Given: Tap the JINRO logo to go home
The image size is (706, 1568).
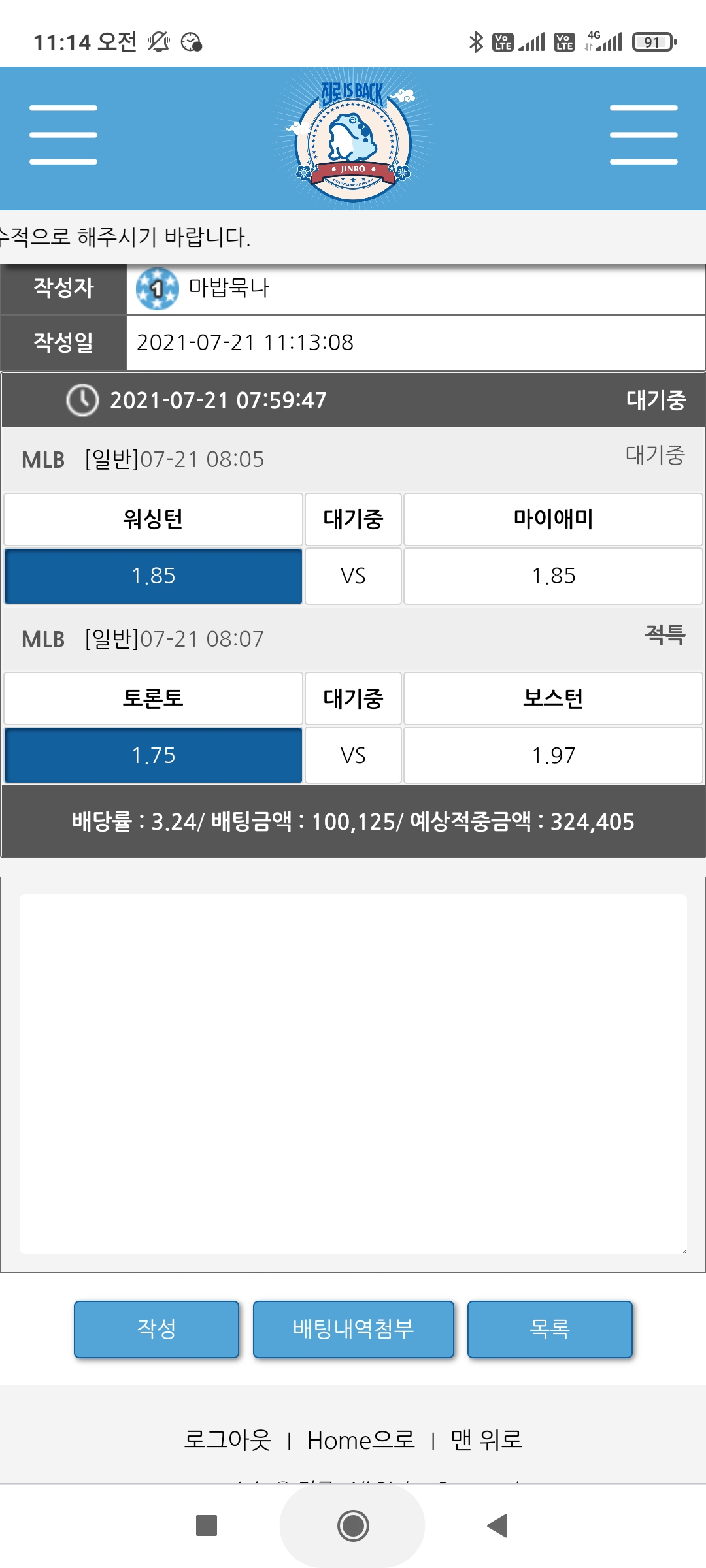Looking at the screenshot, I should (353, 139).
